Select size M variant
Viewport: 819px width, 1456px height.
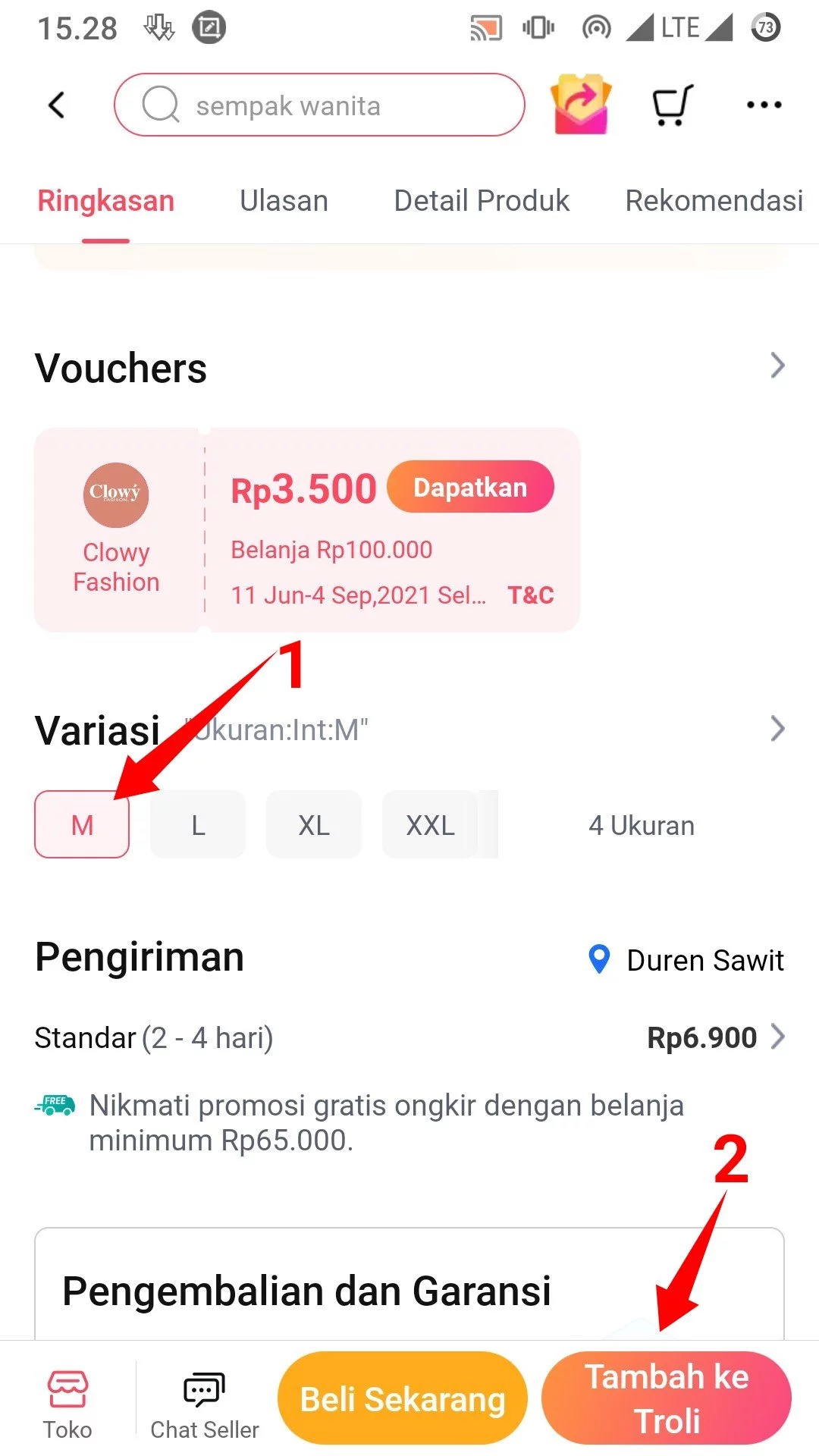click(x=82, y=824)
